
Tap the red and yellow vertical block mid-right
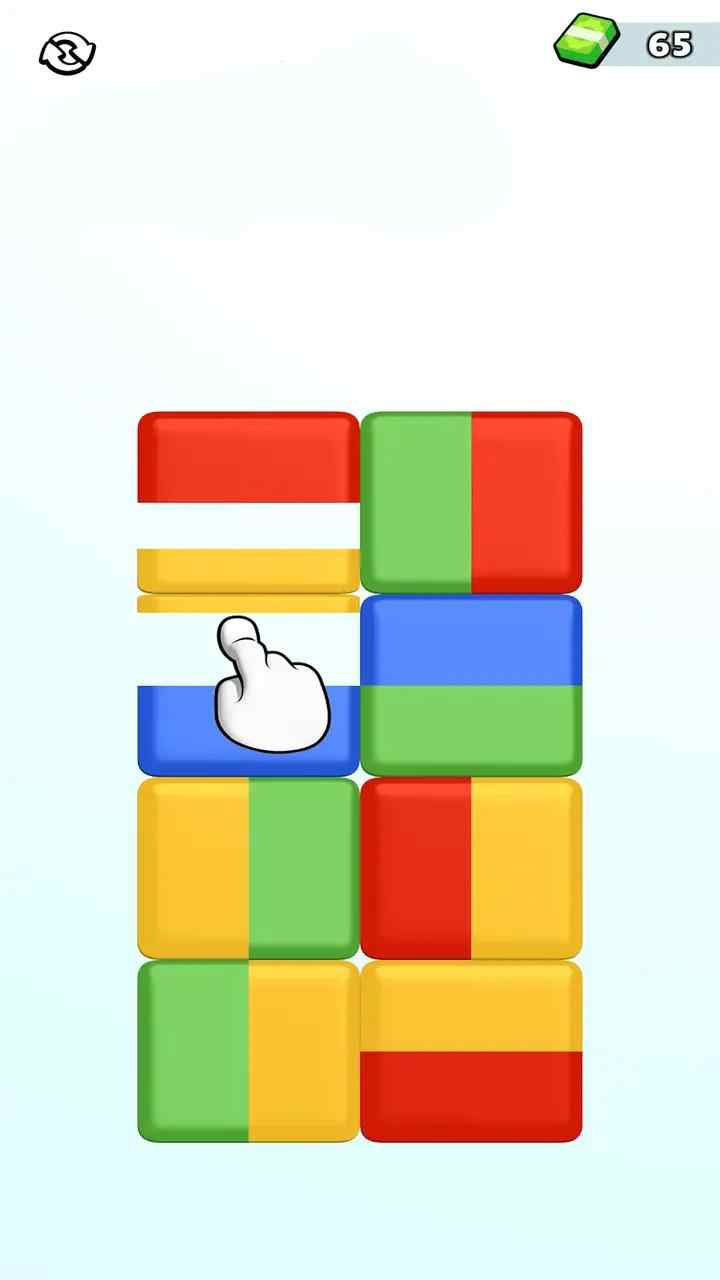470,868
